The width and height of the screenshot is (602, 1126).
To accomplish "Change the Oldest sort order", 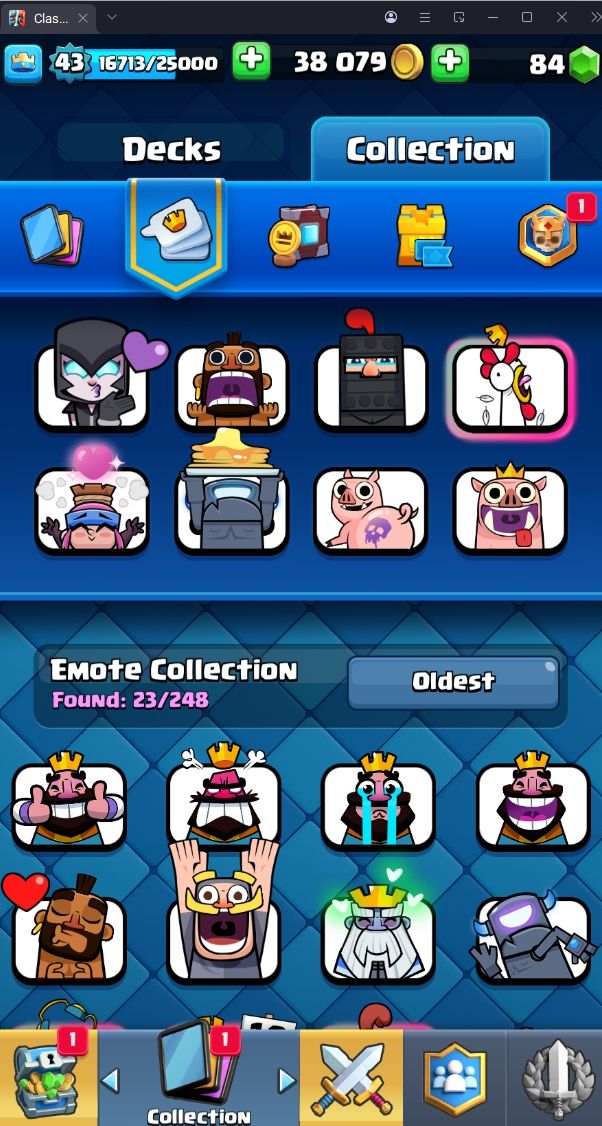I will [453, 682].
